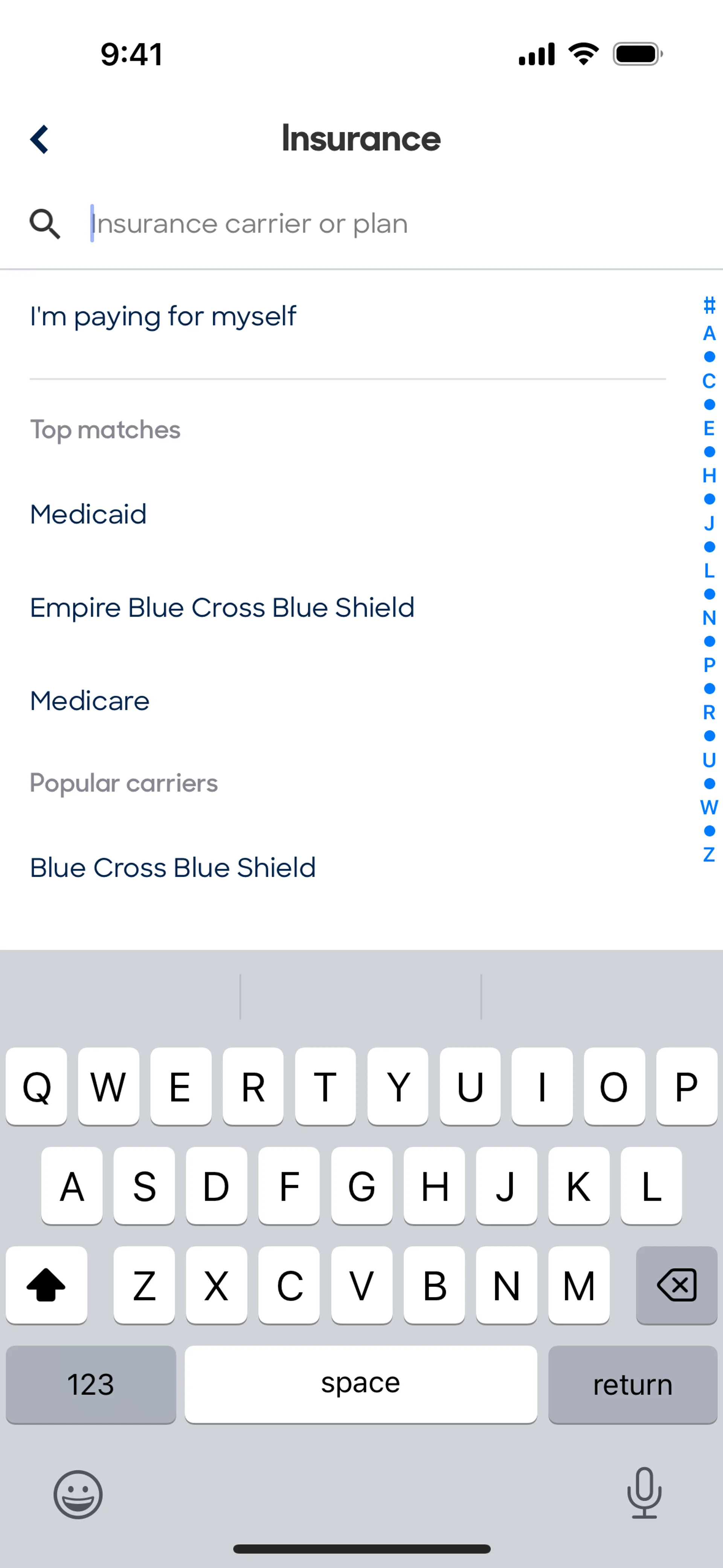Image resolution: width=723 pixels, height=1568 pixels.
Task: Jump to letter Z in index
Action: point(709,854)
